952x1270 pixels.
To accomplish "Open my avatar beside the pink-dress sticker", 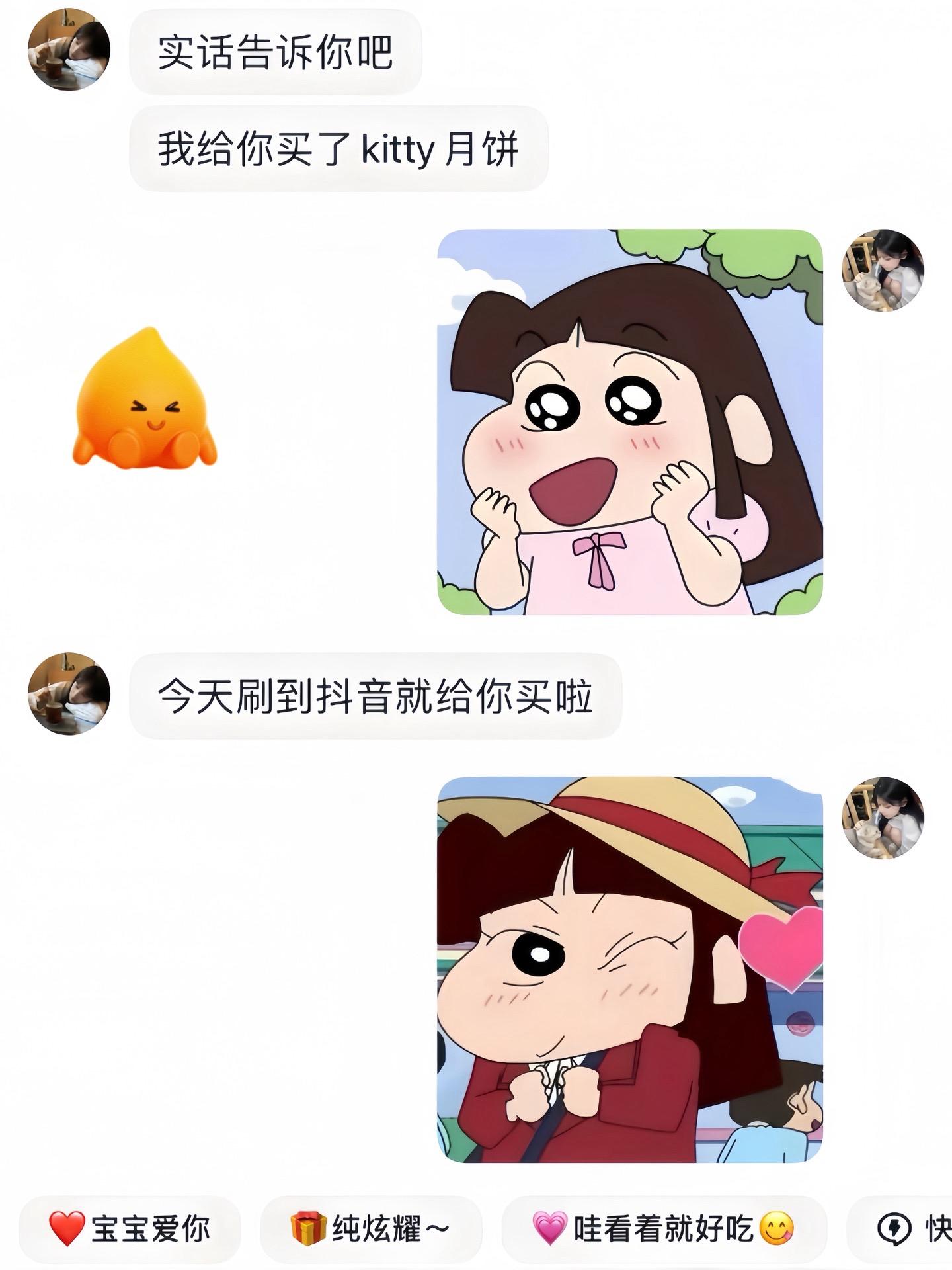I will point(883,271).
